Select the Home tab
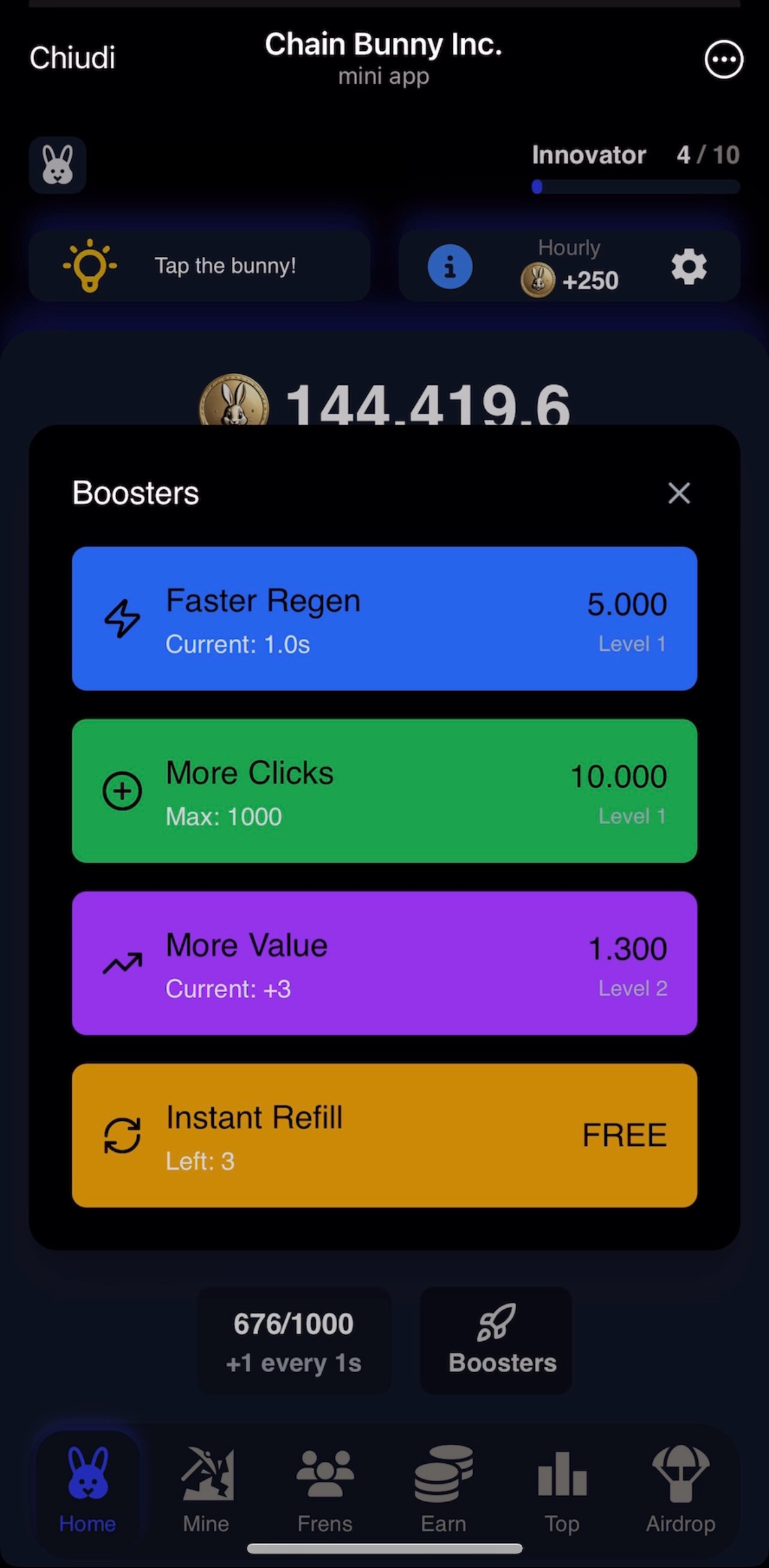The height and width of the screenshot is (1568, 769). [x=87, y=1488]
